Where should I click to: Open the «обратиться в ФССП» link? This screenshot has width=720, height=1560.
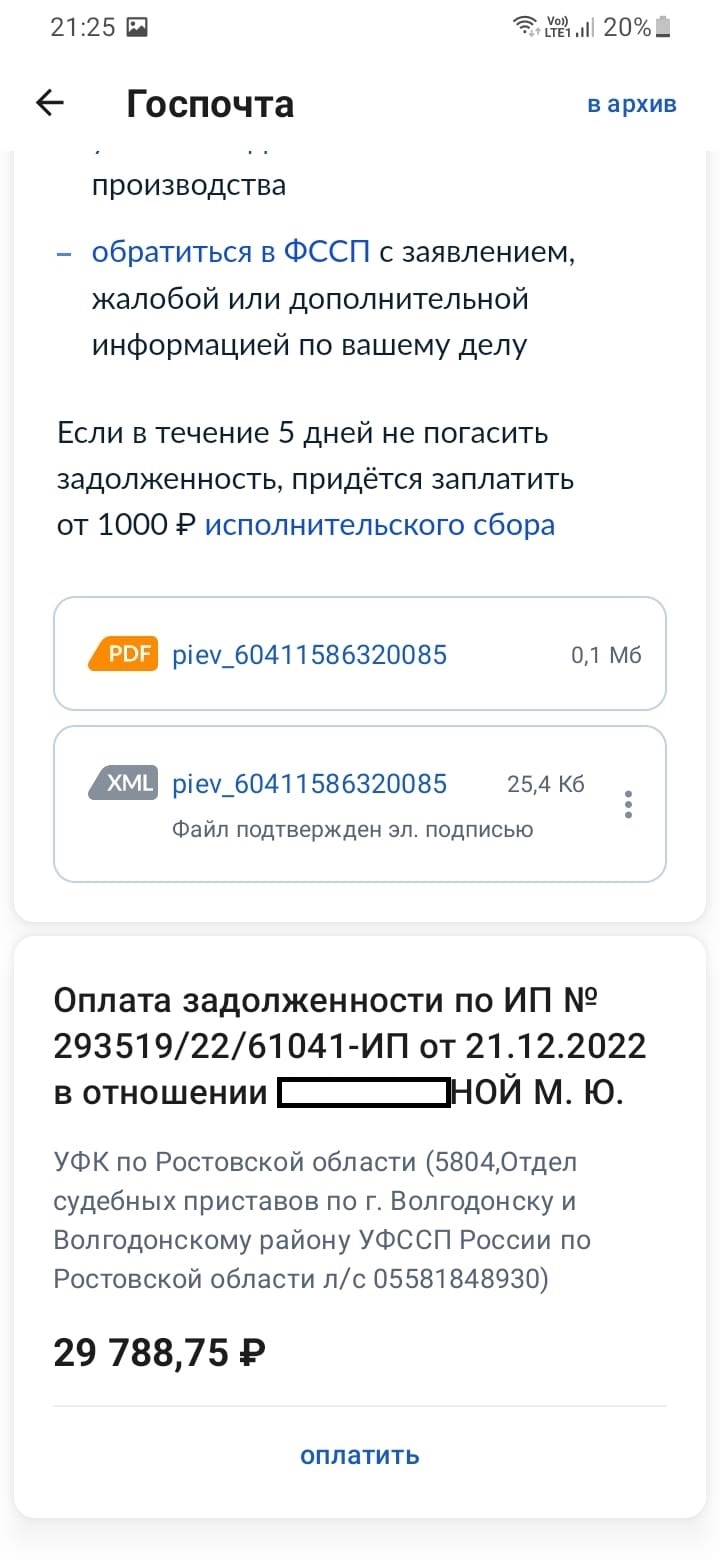[230, 252]
